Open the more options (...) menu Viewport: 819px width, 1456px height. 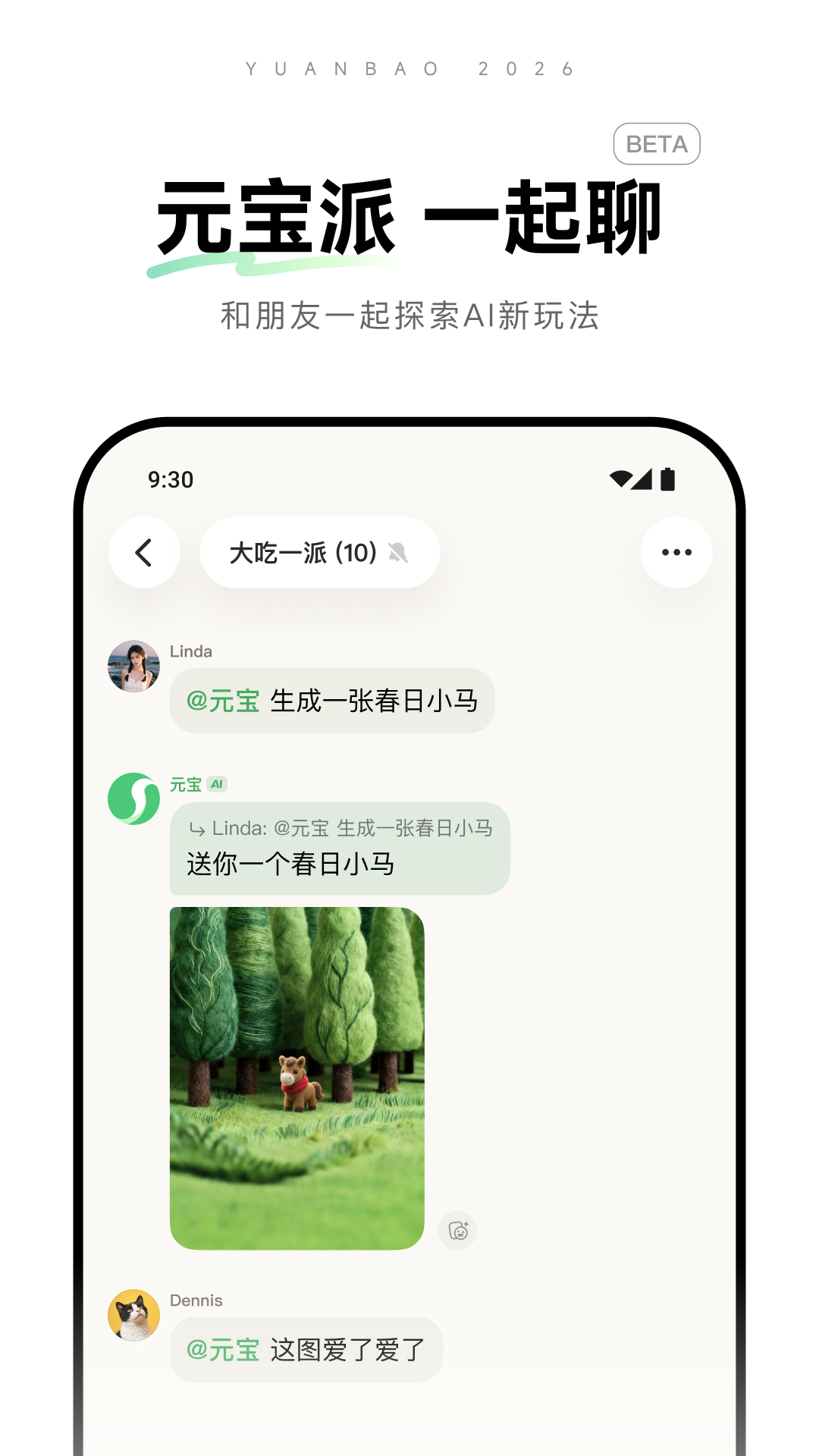tap(676, 553)
